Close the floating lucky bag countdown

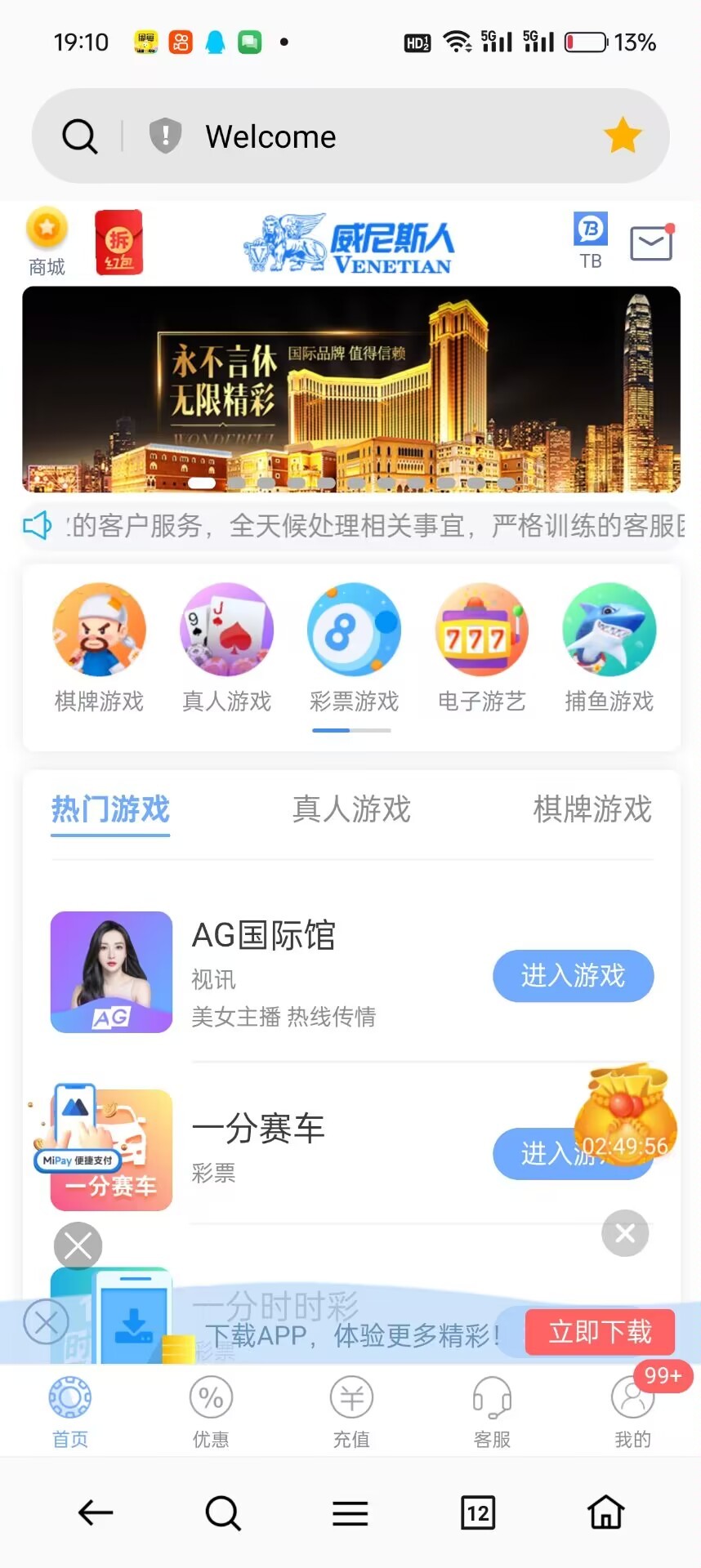625,1233
